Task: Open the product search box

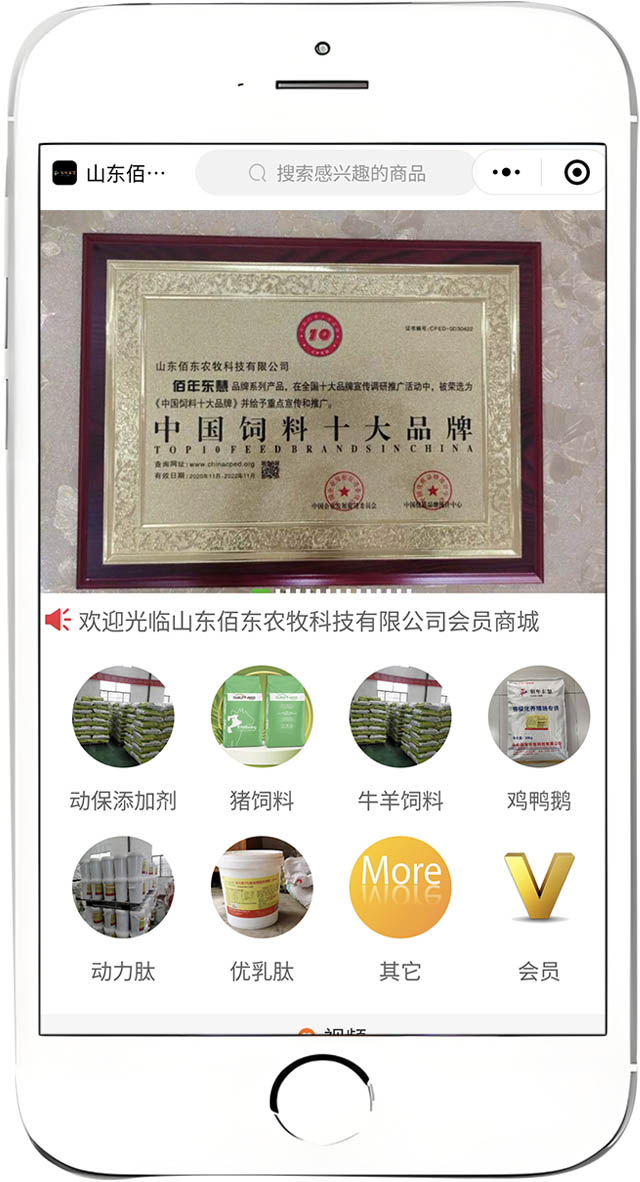Action: (x=336, y=173)
